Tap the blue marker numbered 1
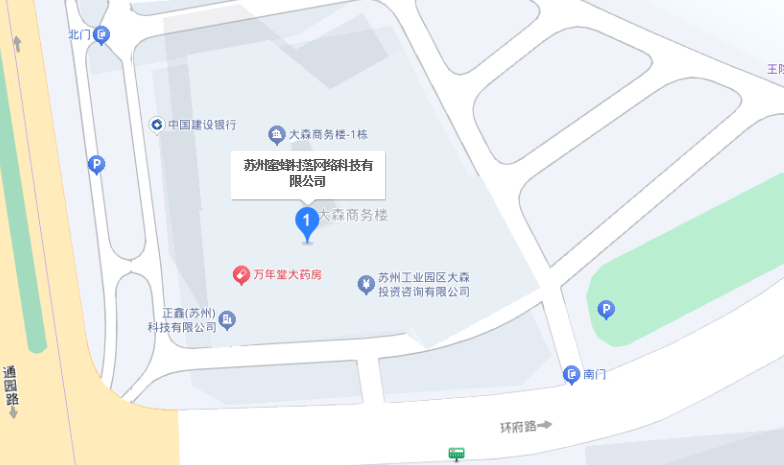 (x=307, y=222)
